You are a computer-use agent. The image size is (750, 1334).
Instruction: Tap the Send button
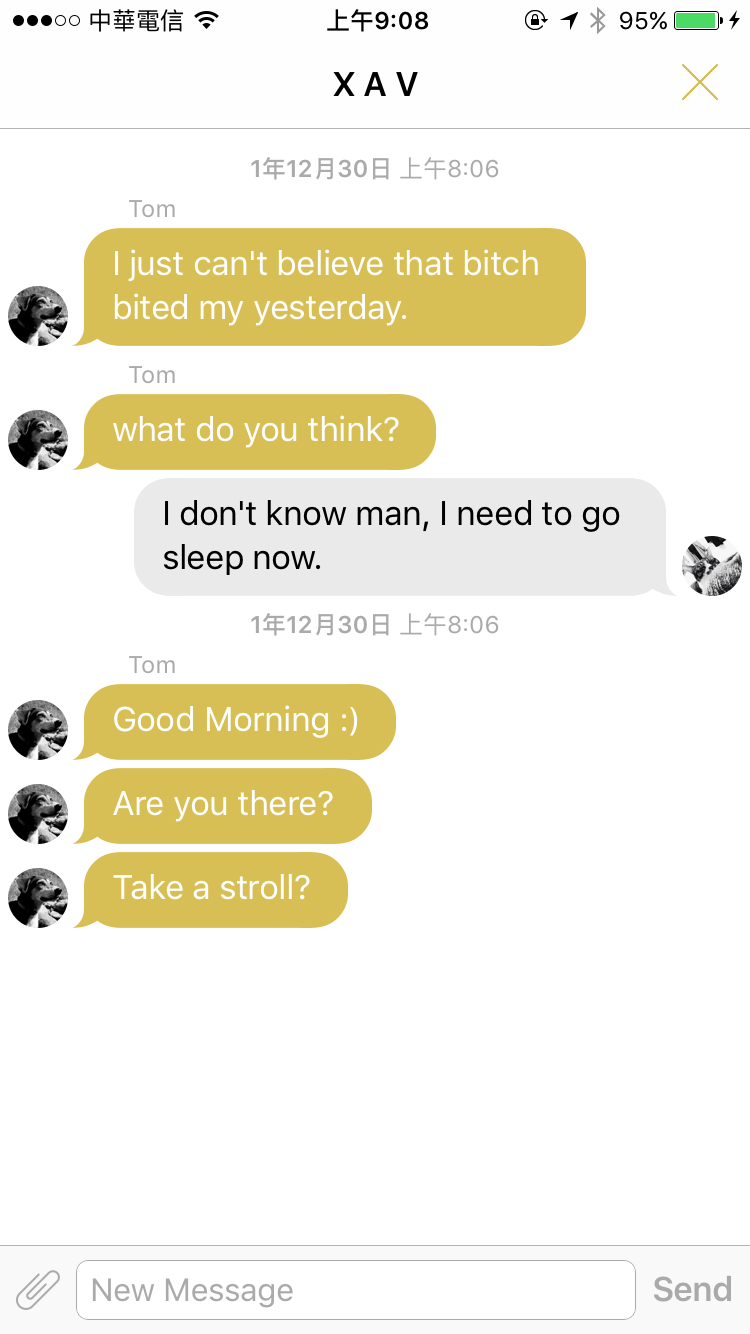click(692, 1290)
